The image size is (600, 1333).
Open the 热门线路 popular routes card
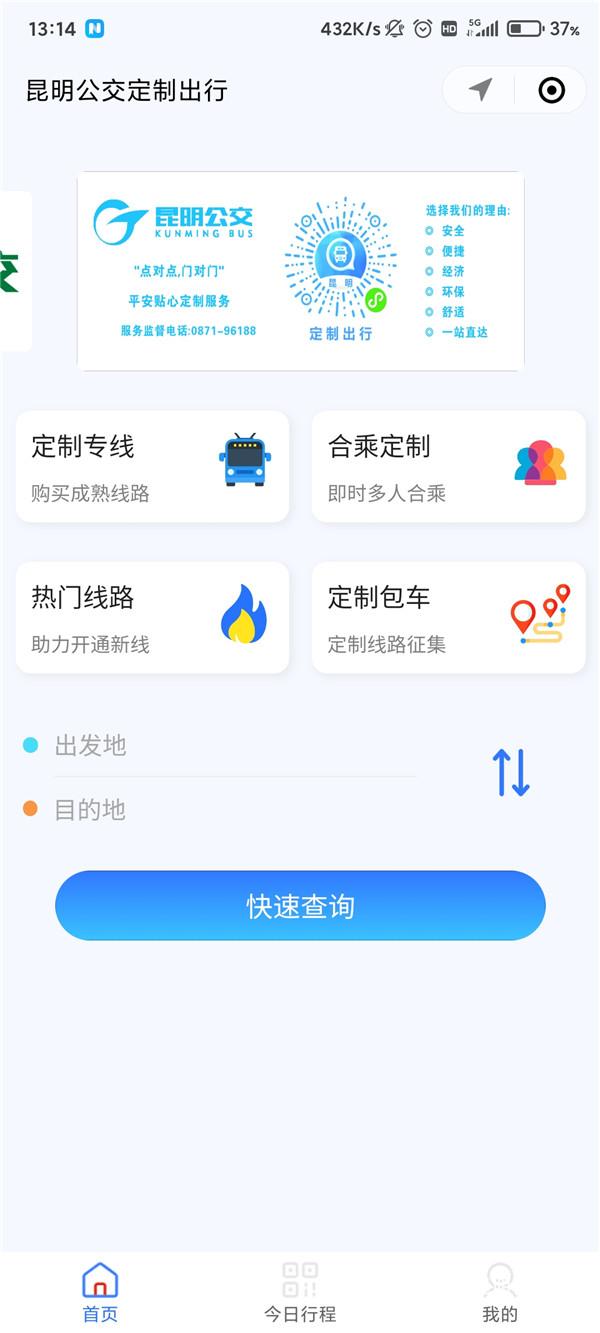point(152,617)
